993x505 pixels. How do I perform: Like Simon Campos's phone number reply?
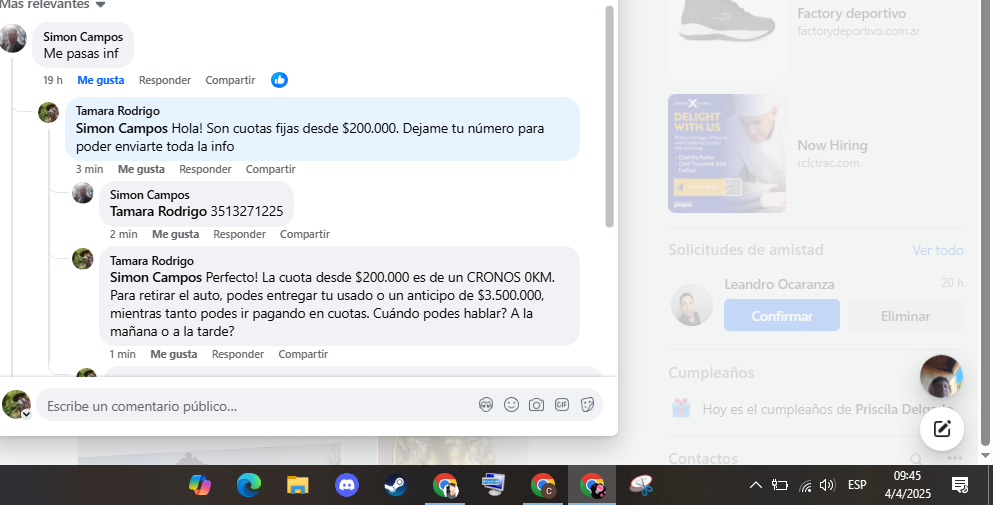(x=175, y=234)
